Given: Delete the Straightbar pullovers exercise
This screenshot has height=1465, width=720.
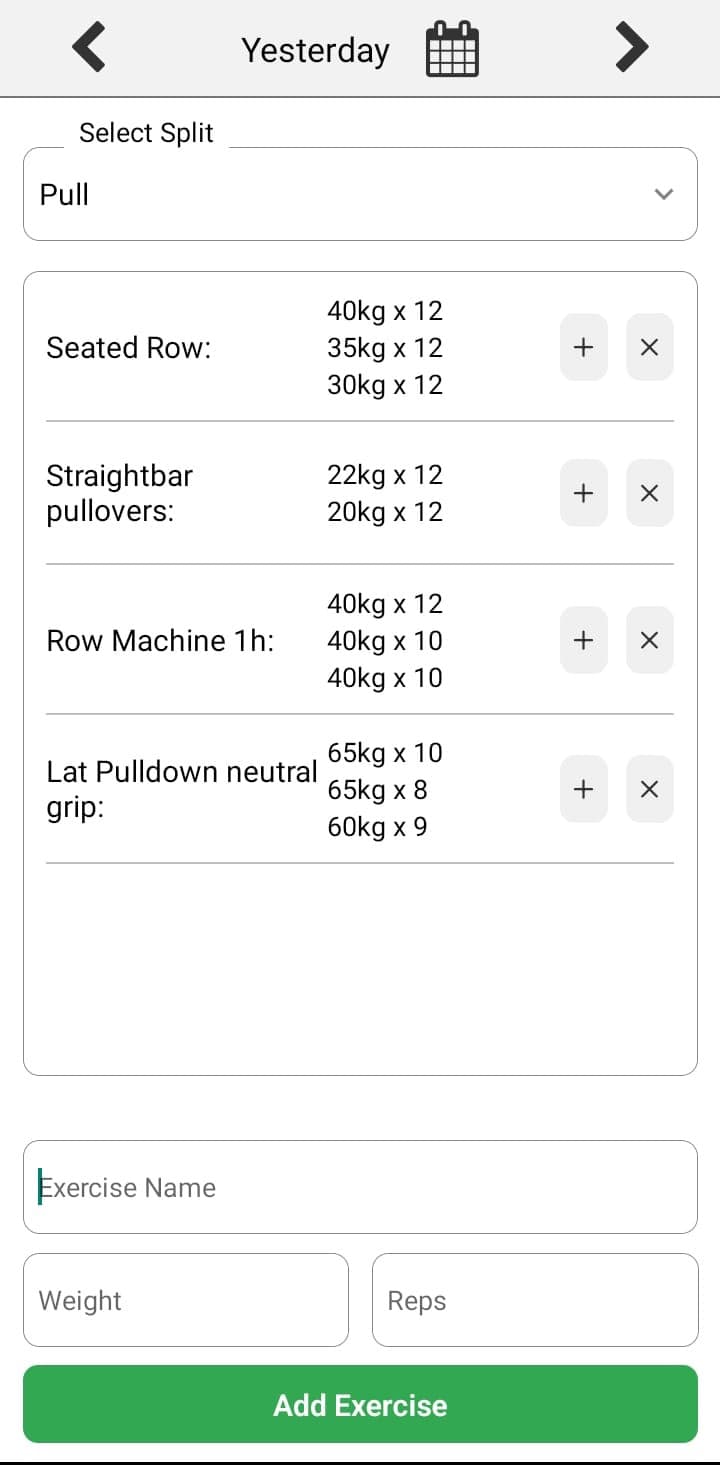Looking at the screenshot, I should coord(649,492).
